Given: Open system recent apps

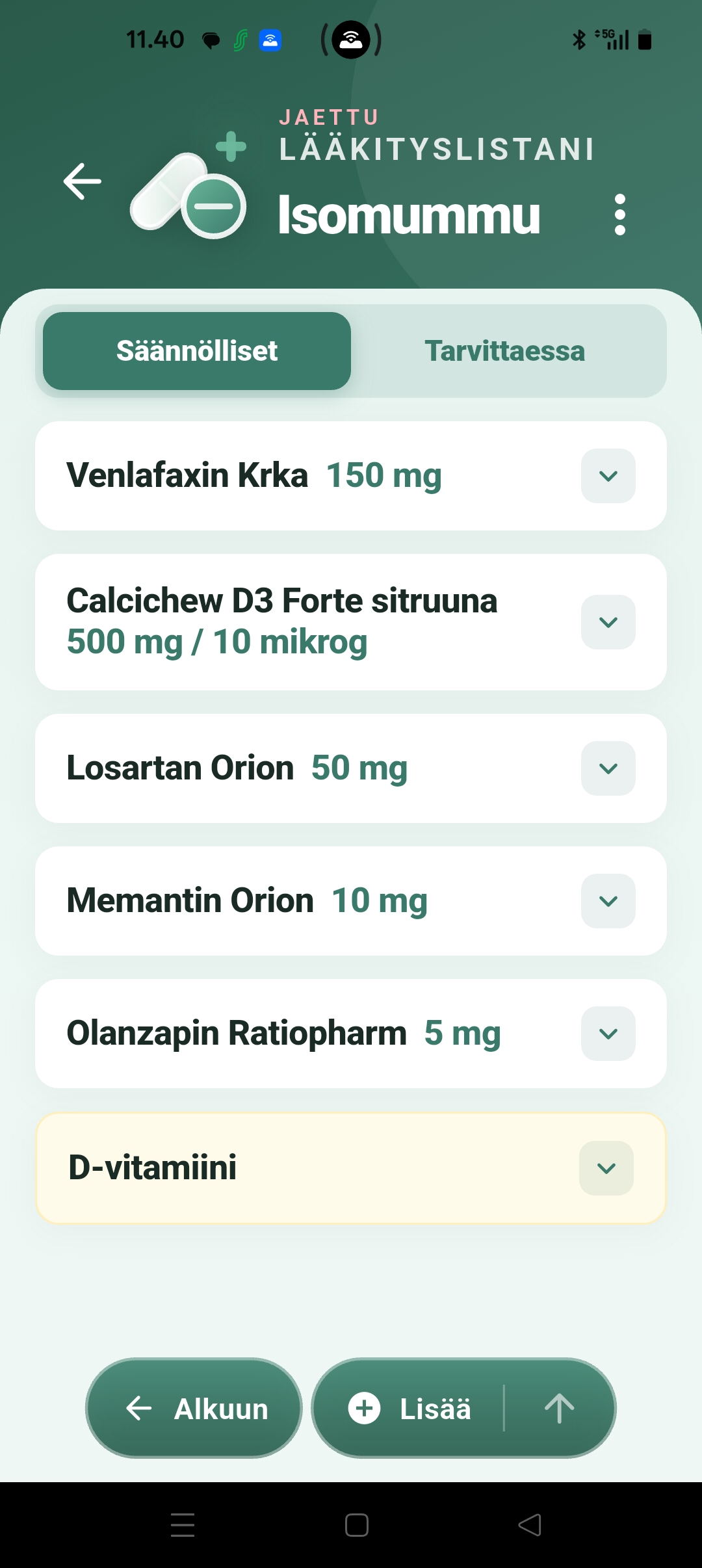Looking at the screenshot, I should (x=183, y=1525).
